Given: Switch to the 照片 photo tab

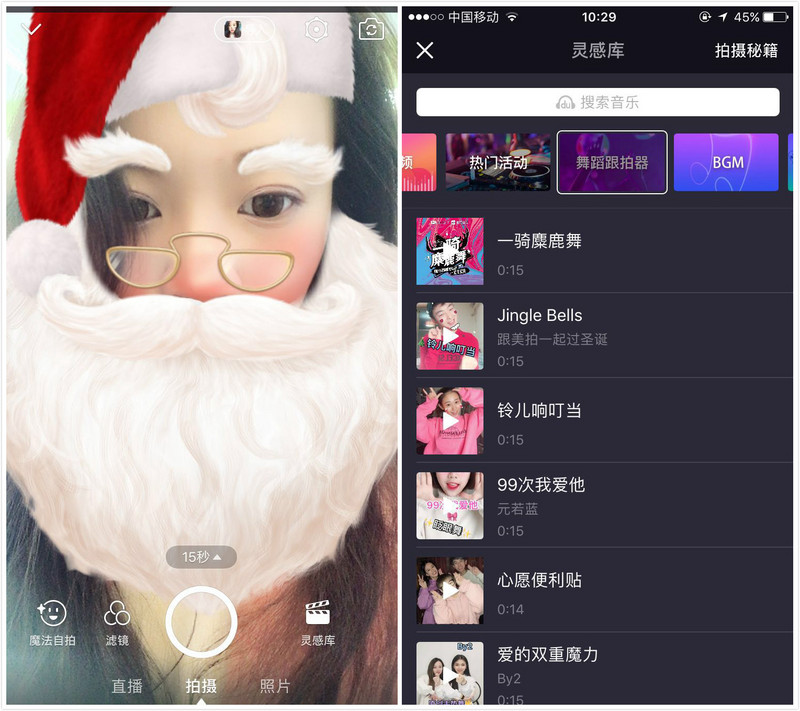Looking at the screenshot, I should [x=274, y=686].
